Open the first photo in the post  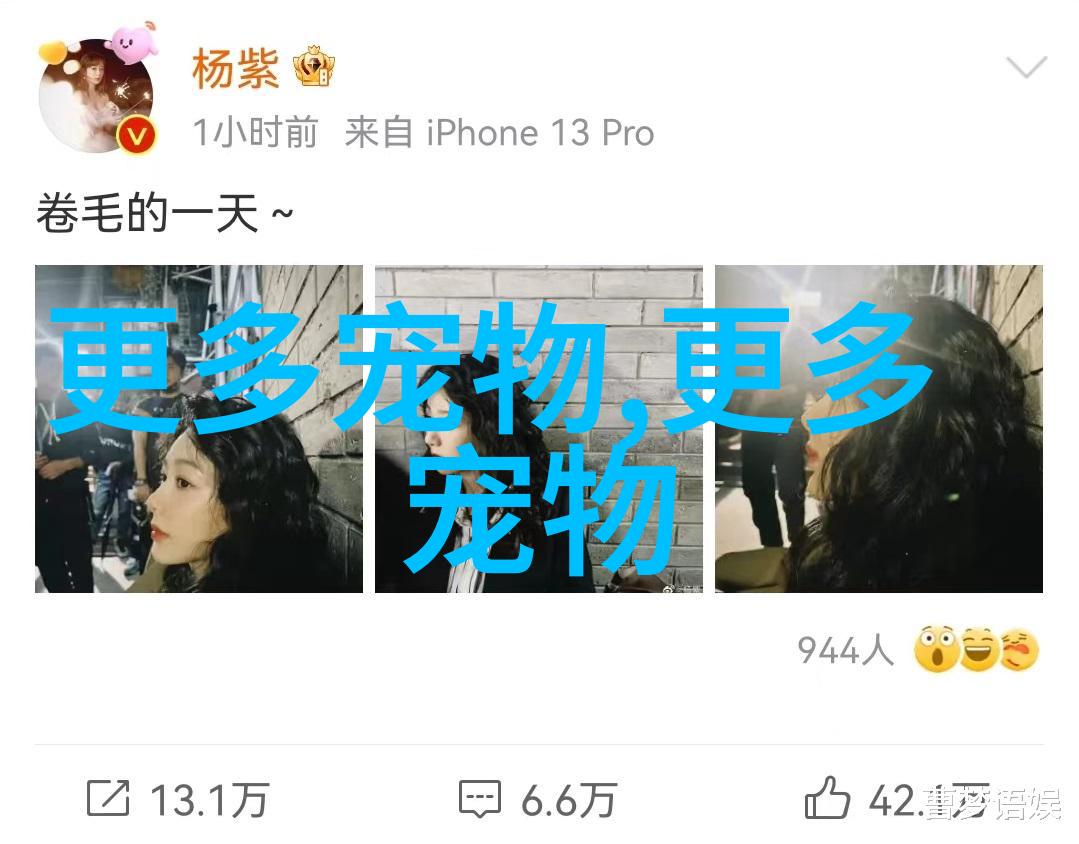[198, 428]
